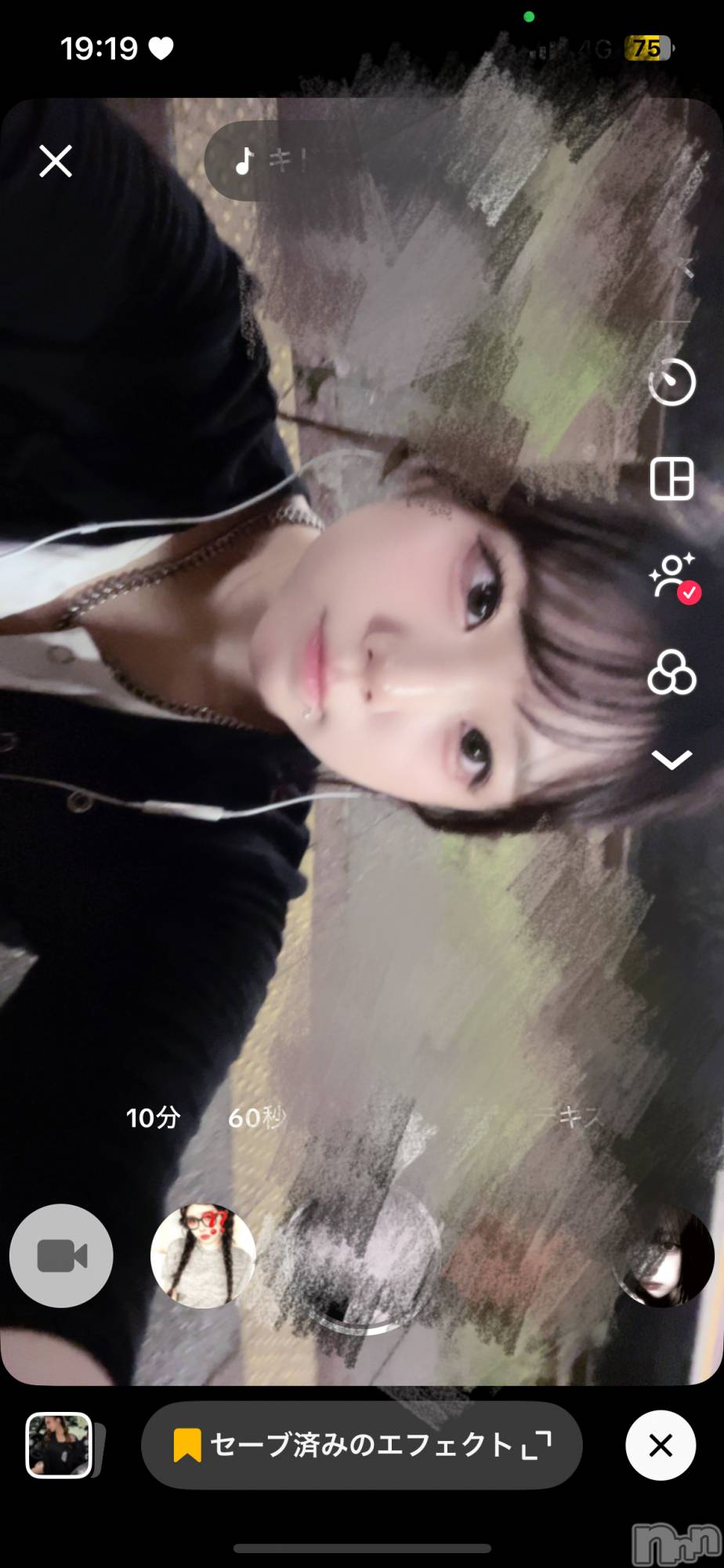Viewport: 724px width, 1568px height.
Task: Dismiss the effects panel with X
Action: [x=660, y=1444]
